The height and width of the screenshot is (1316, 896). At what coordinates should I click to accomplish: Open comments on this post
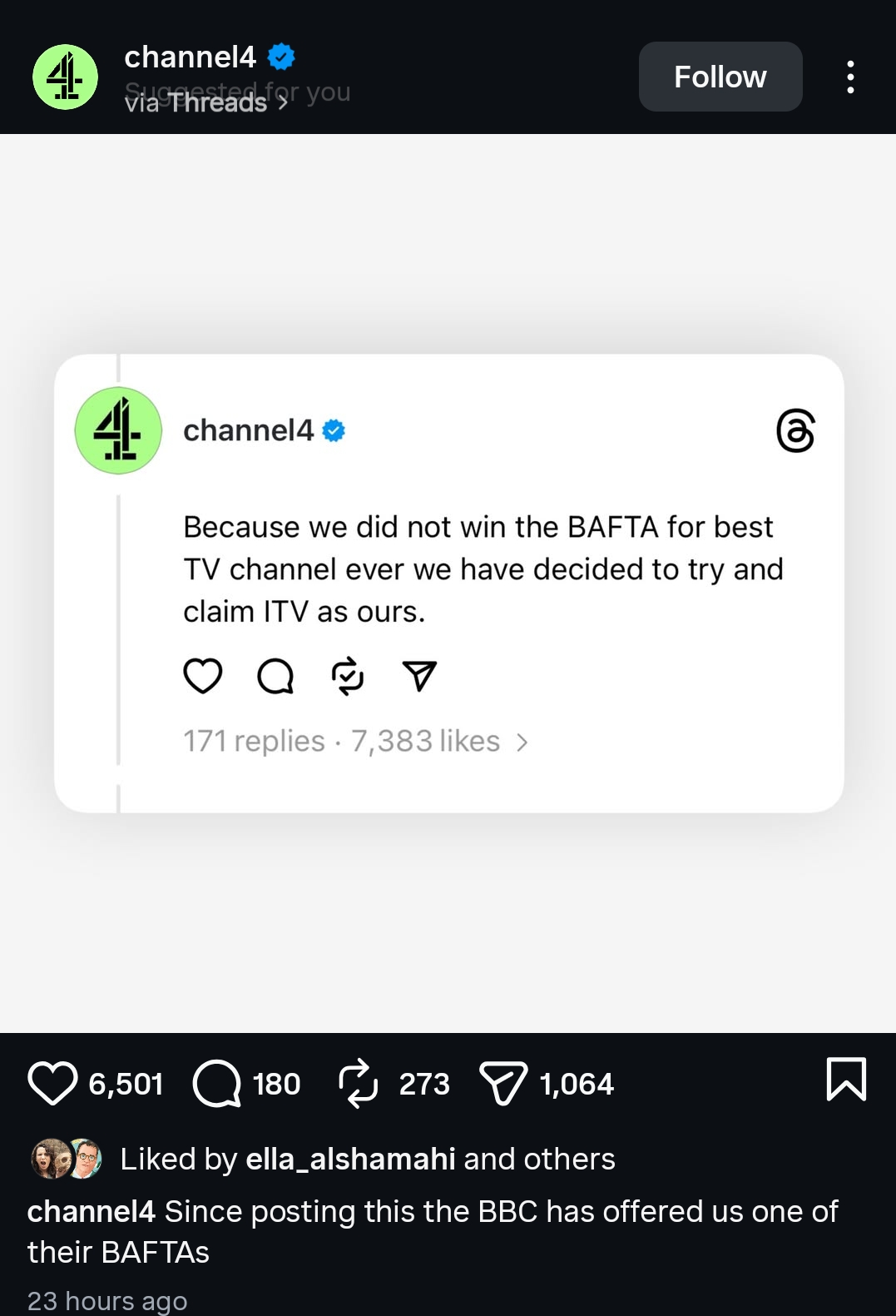[216, 1083]
